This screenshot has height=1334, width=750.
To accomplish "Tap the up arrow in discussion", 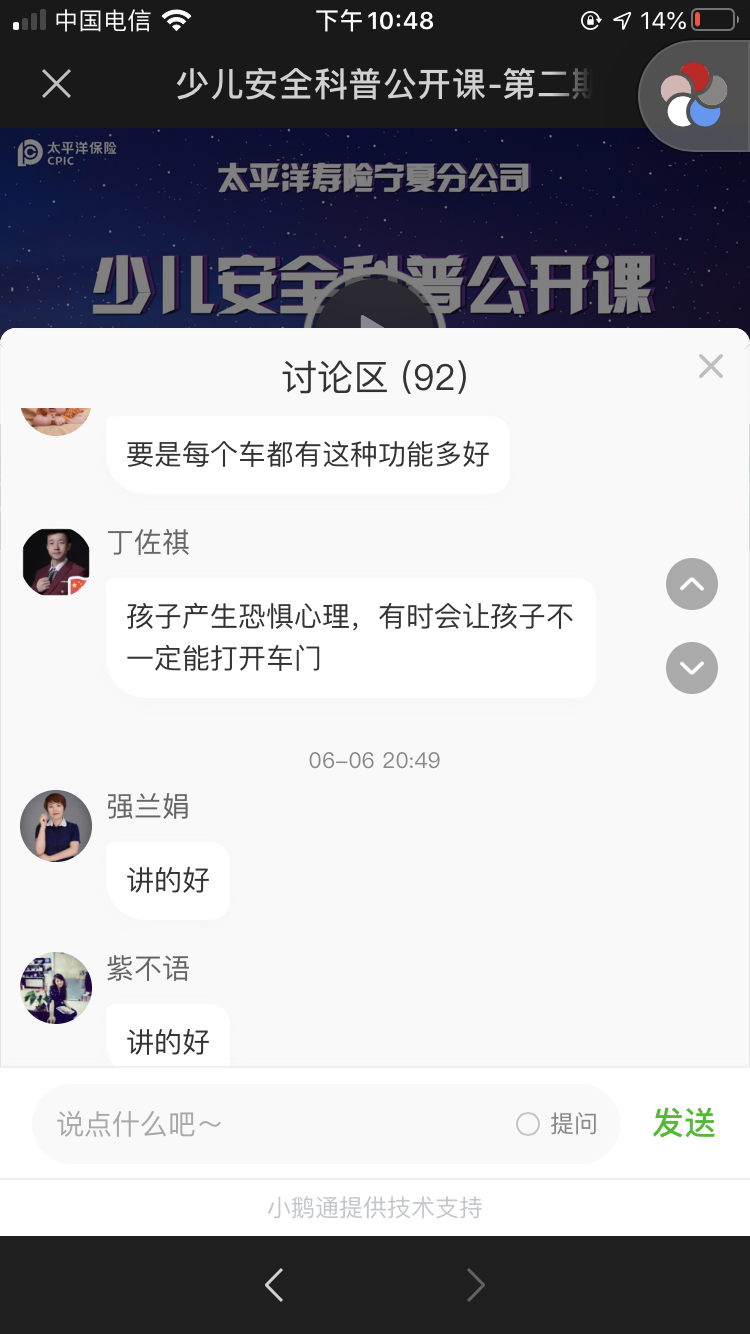I will tap(692, 584).
